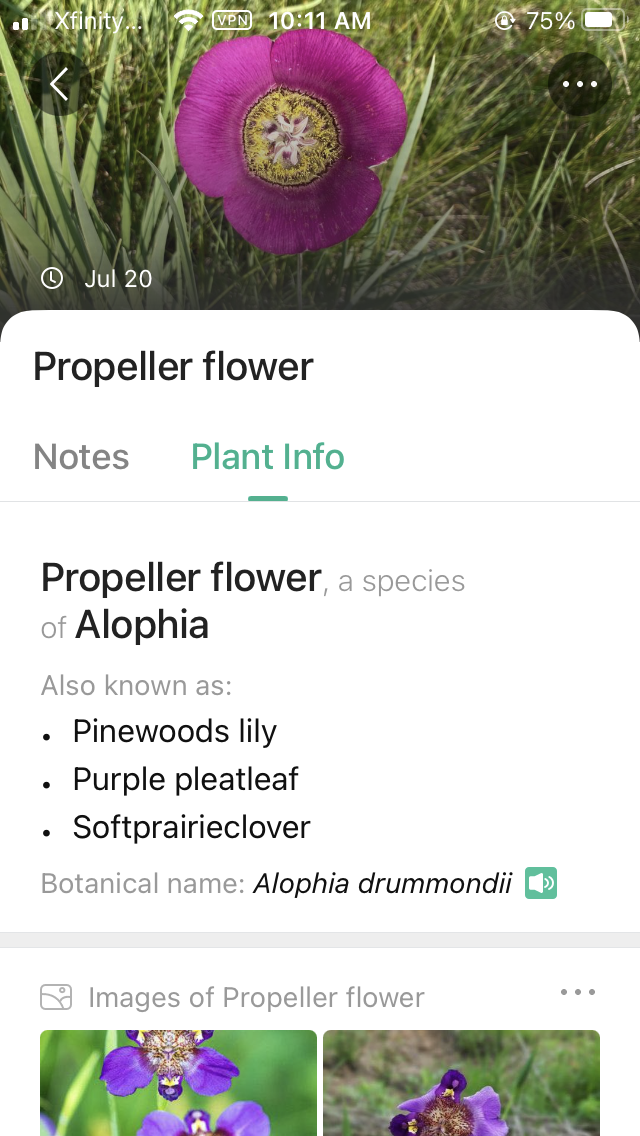Switch to the Notes tab
Image resolution: width=640 pixels, height=1136 pixels.
point(81,457)
